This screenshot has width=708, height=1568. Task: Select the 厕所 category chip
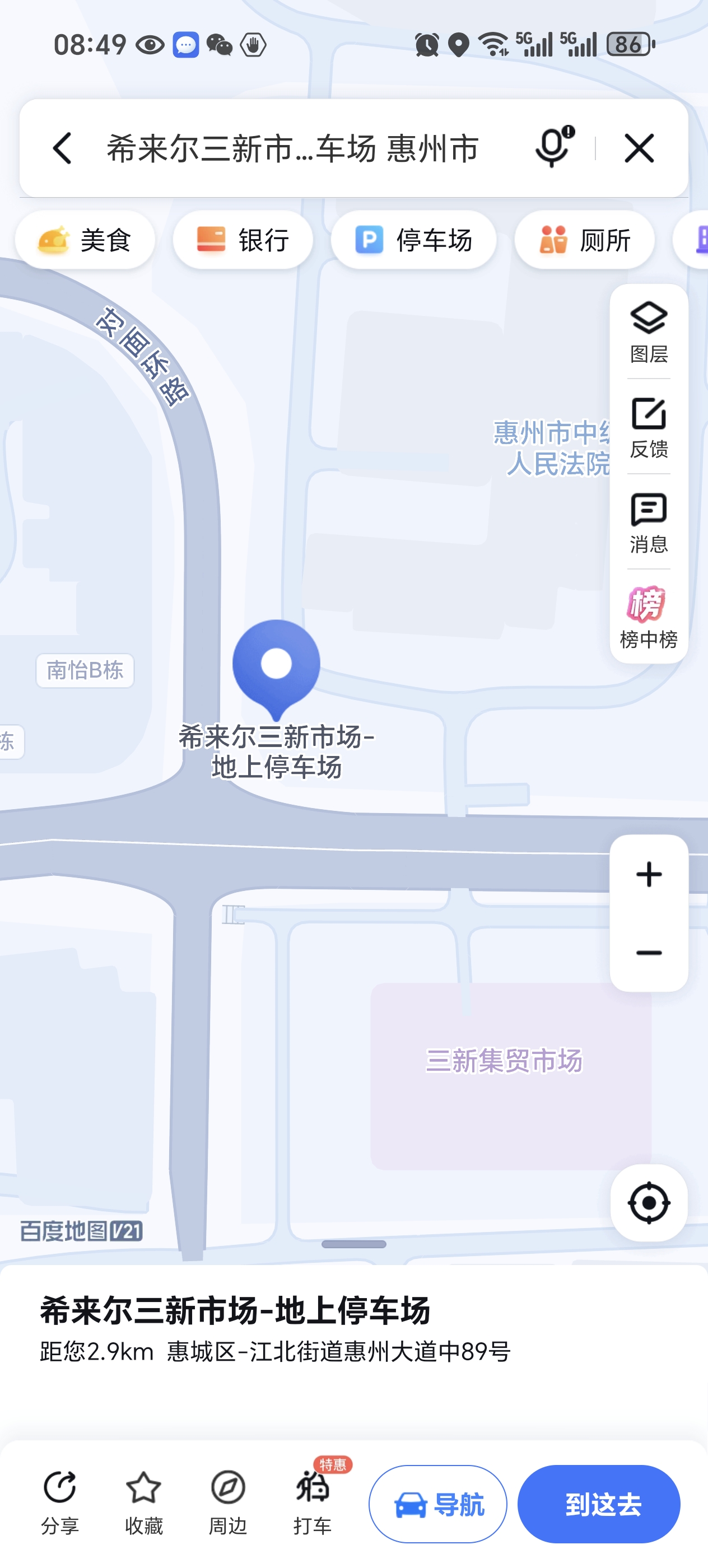coord(584,240)
